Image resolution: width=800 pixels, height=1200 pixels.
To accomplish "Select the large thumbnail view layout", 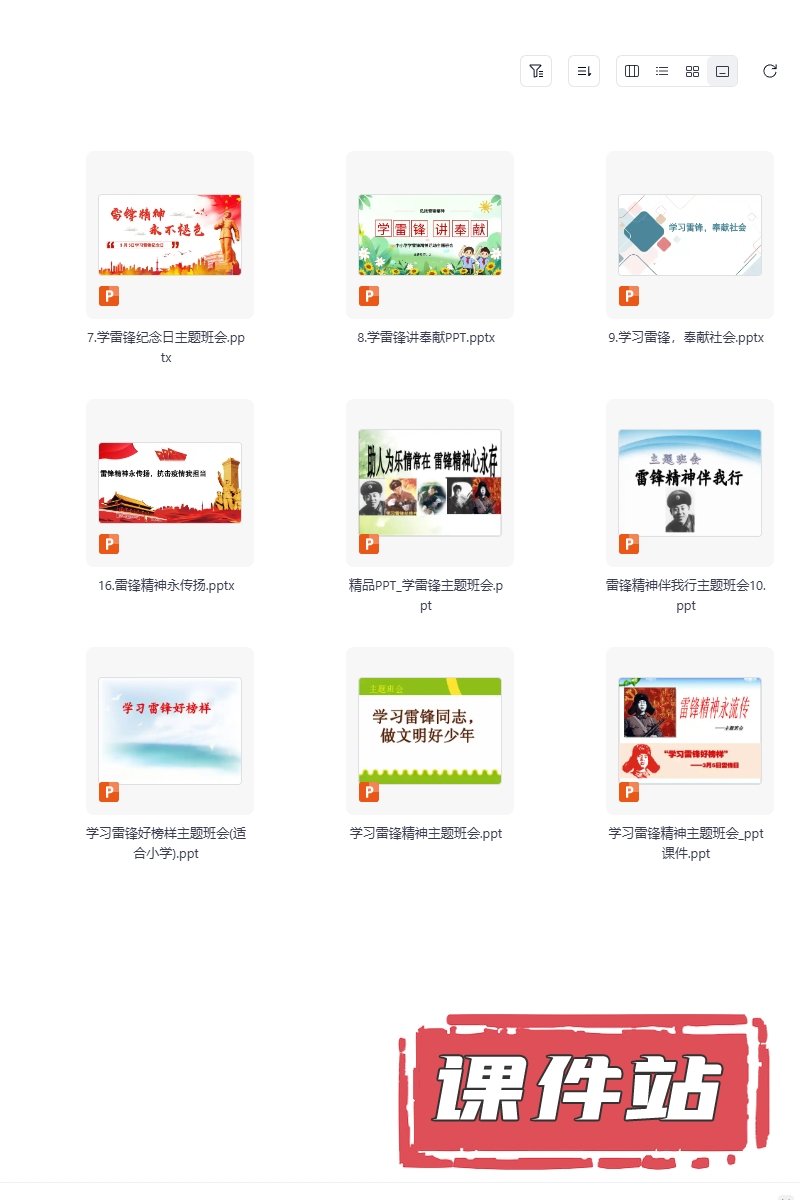I will 722,71.
